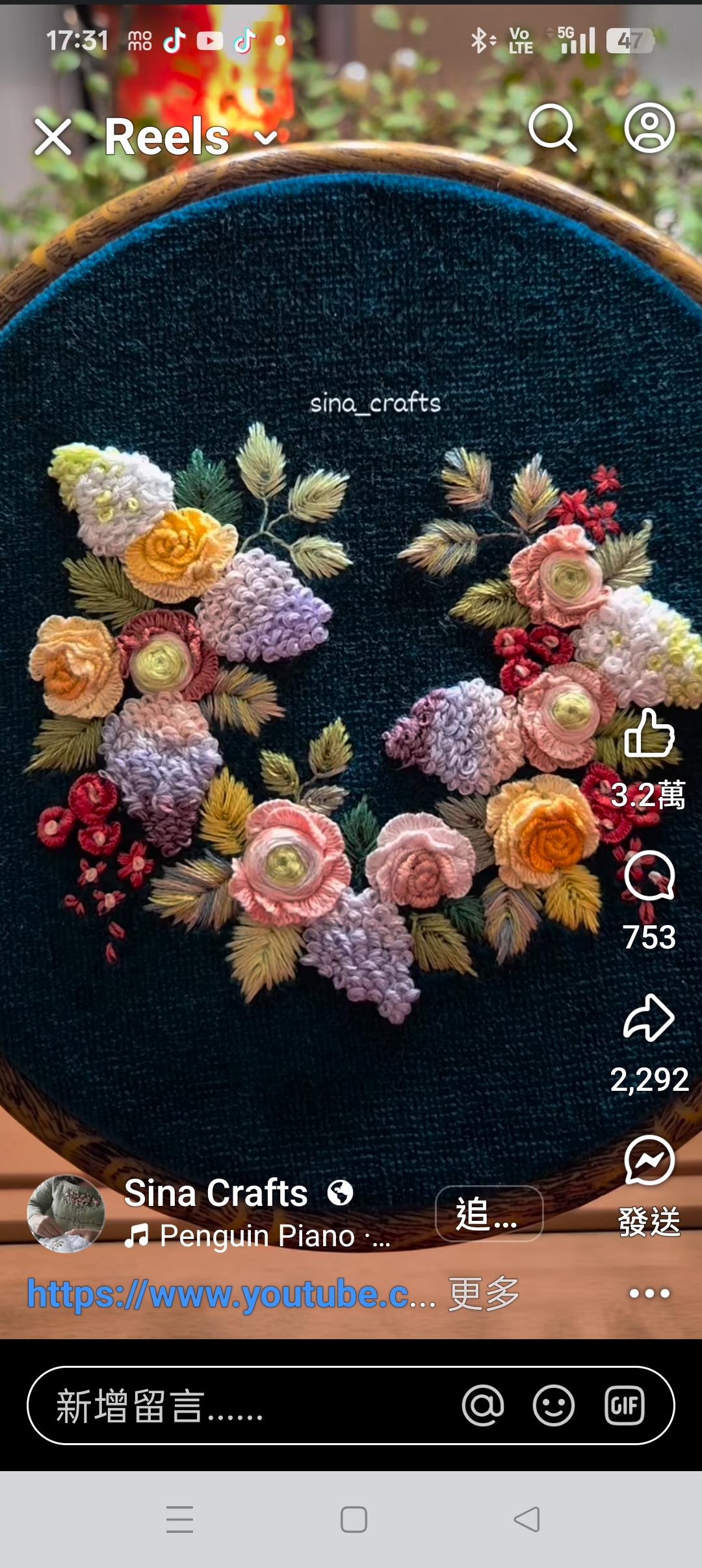702x1568 pixels.
Task: Send reel via Messenger
Action: 649,1161
